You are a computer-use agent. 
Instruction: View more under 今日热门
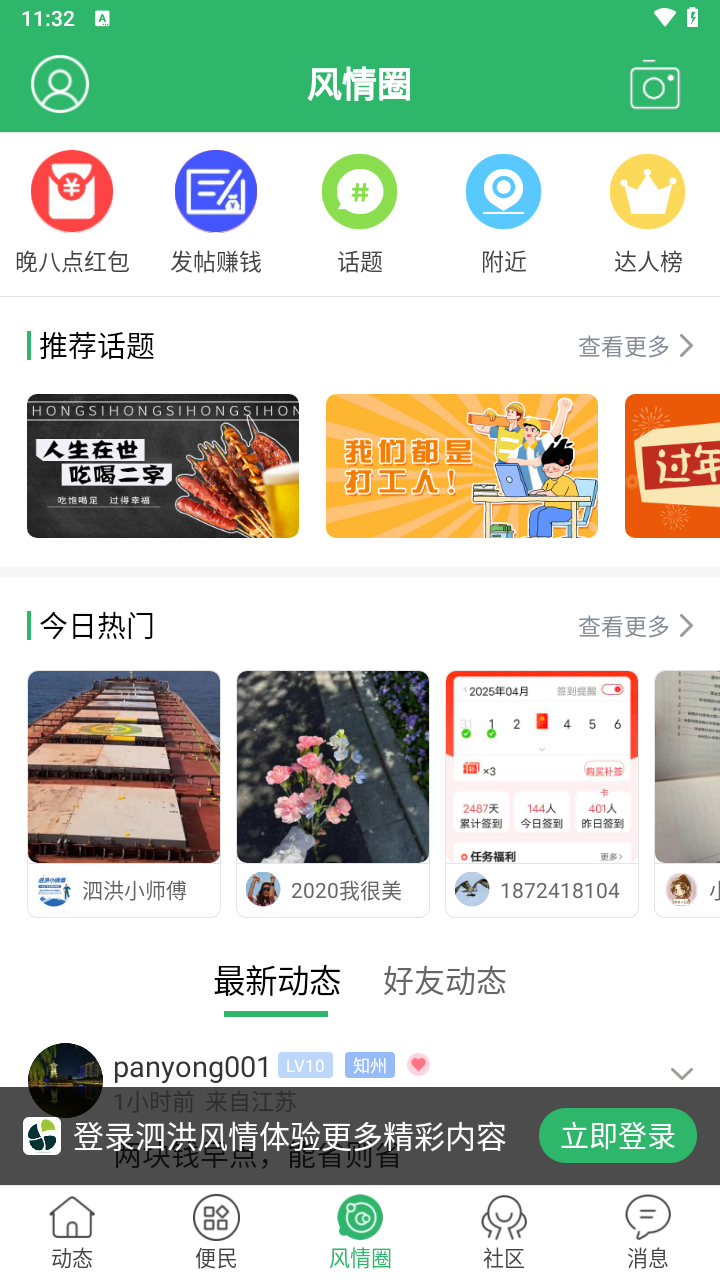(x=635, y=626)
